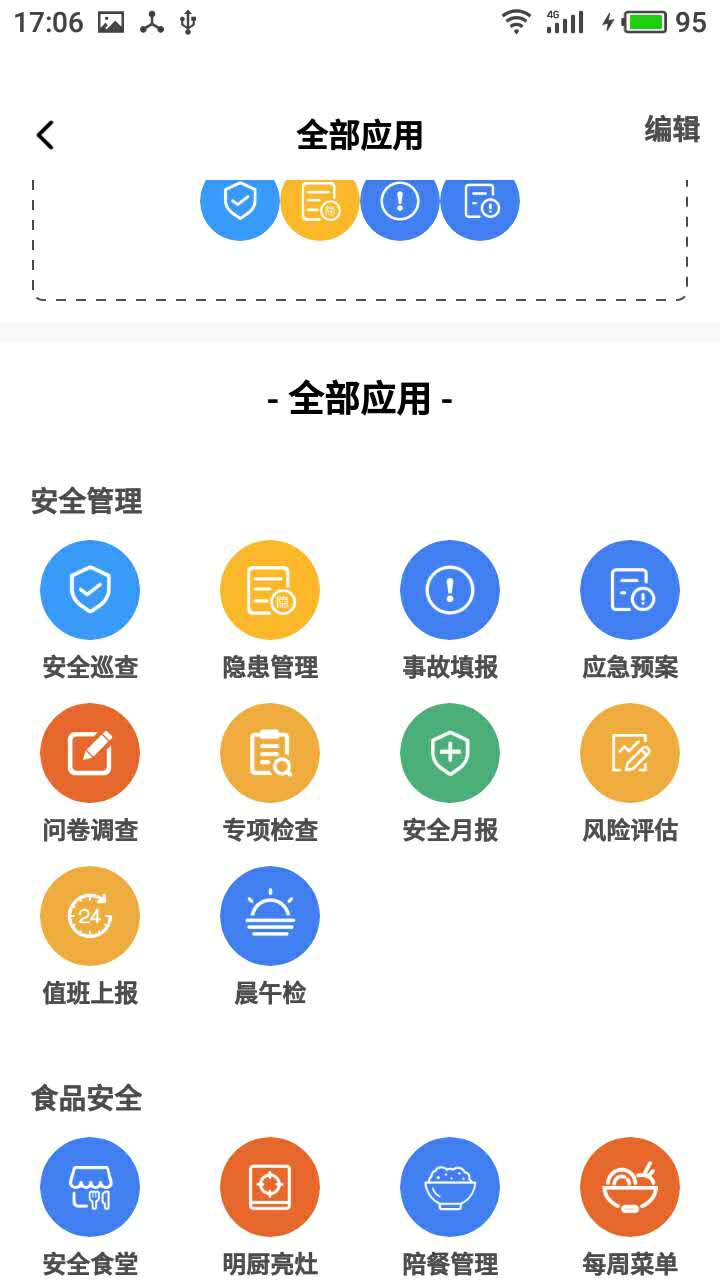This screenshot has height=1280, width=720.
Task: View the 安全月报 monthly report
Action: pos(450,752)
